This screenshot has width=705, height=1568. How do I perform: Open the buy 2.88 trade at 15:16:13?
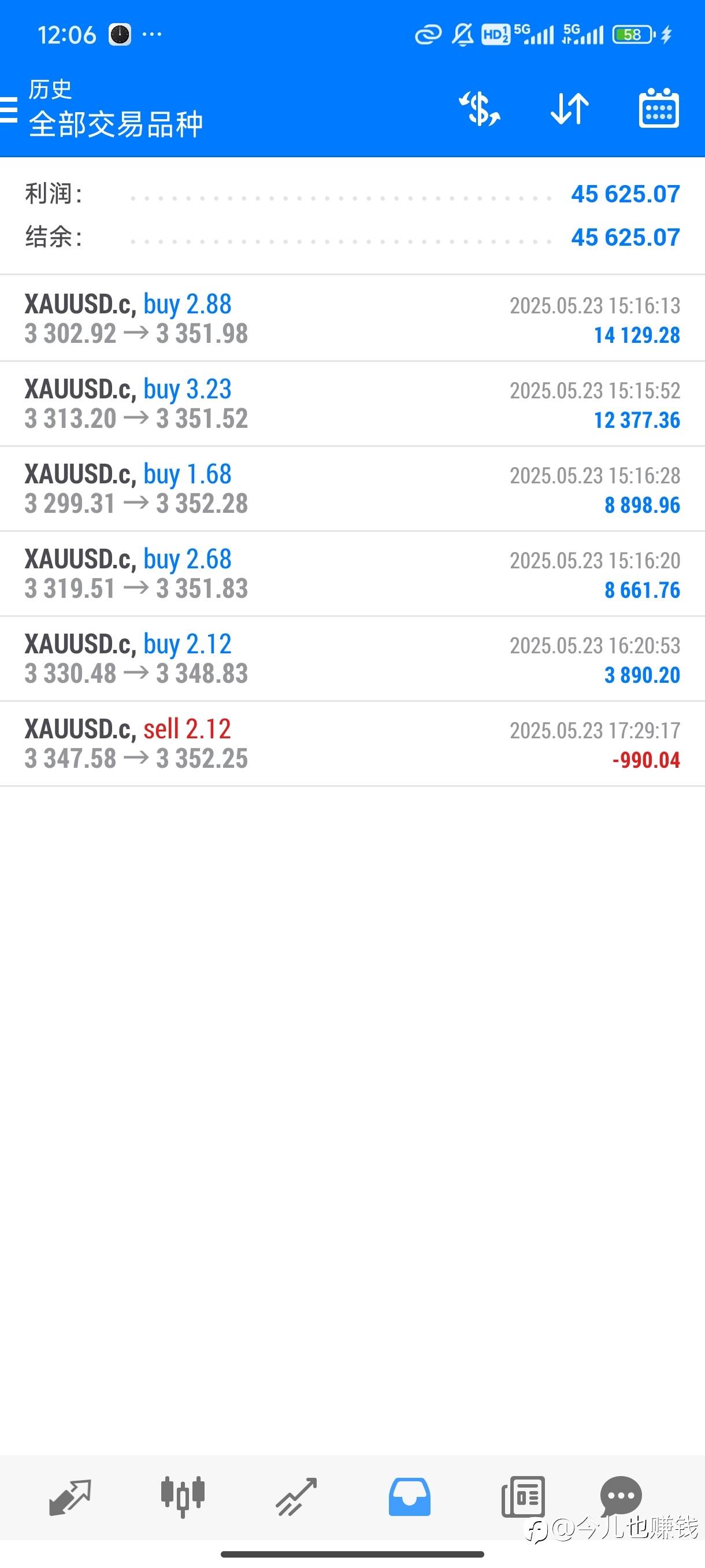coord(352,319)
